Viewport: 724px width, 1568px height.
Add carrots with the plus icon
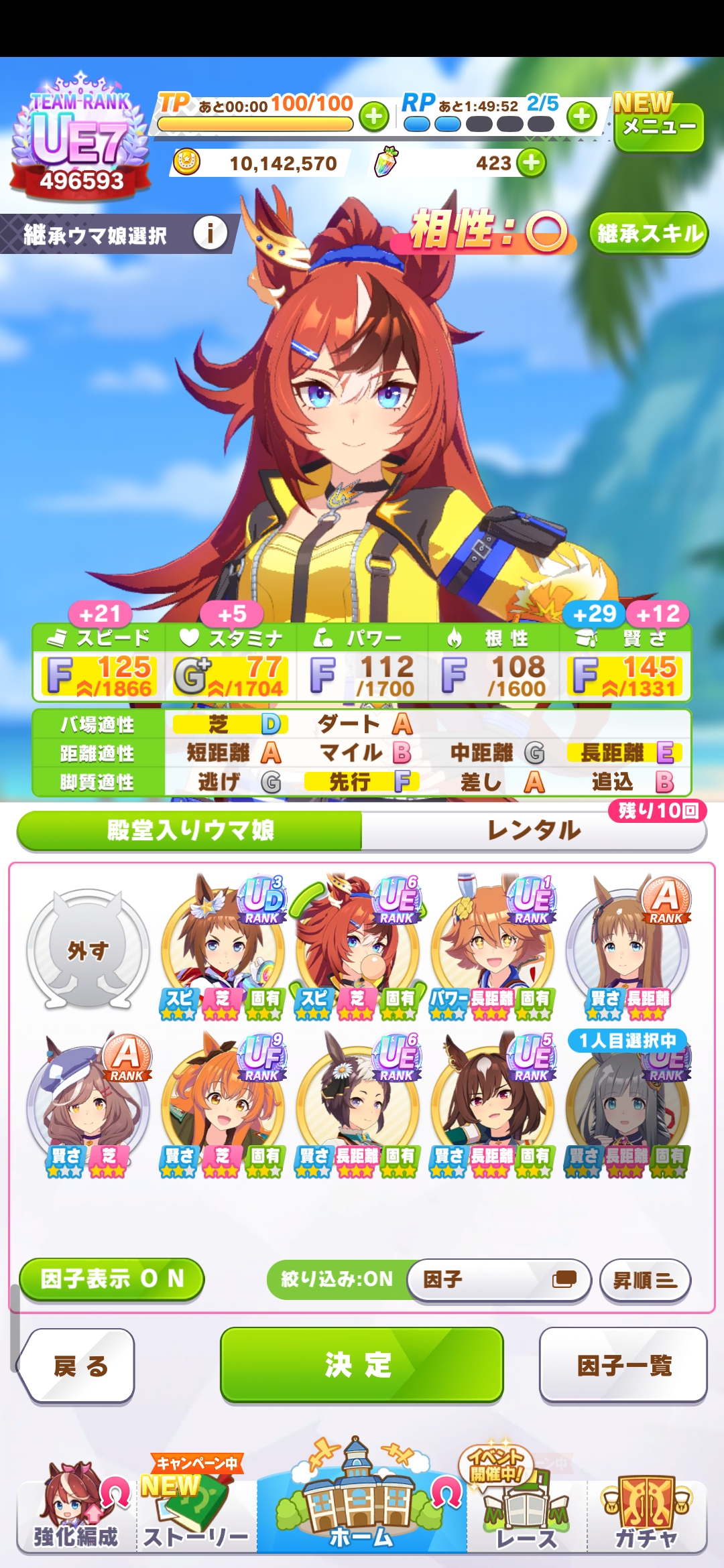tap(532, 163)
